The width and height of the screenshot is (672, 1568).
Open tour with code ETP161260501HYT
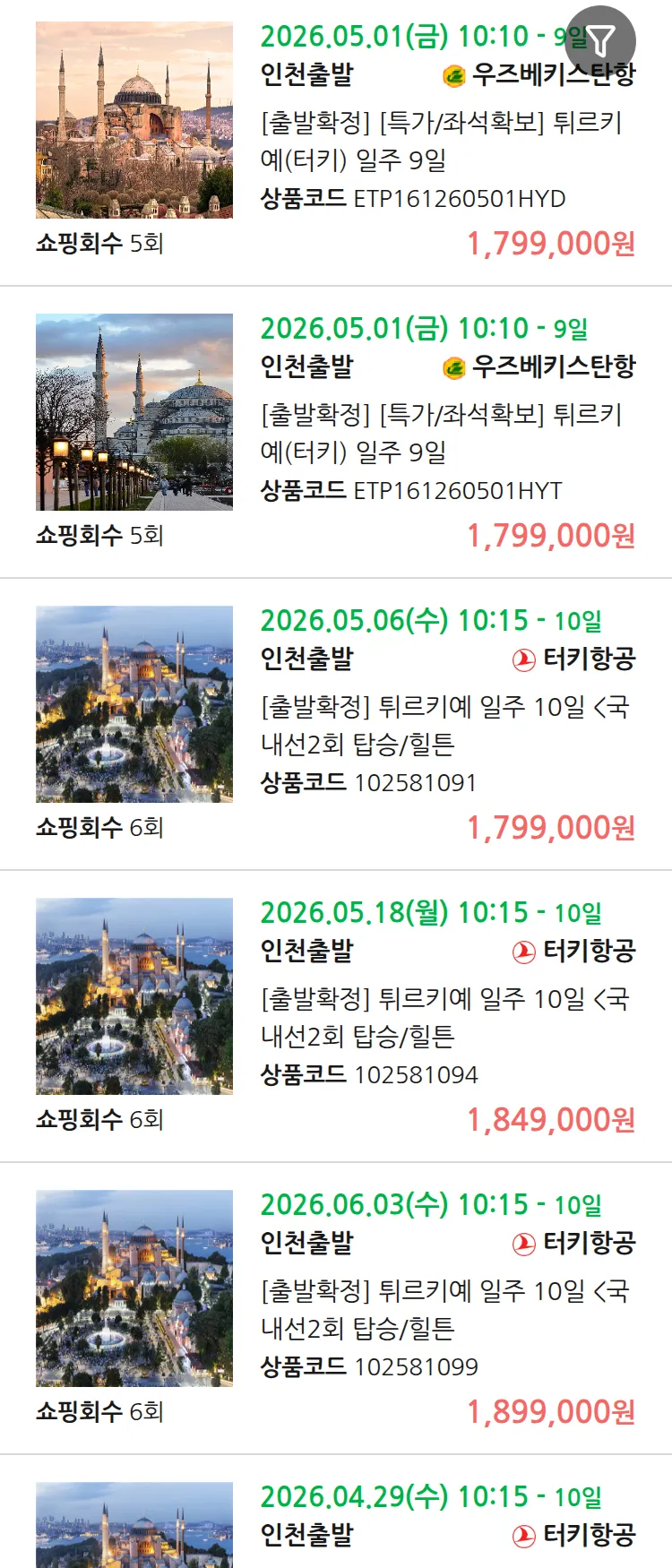click(x=441, y=433)
